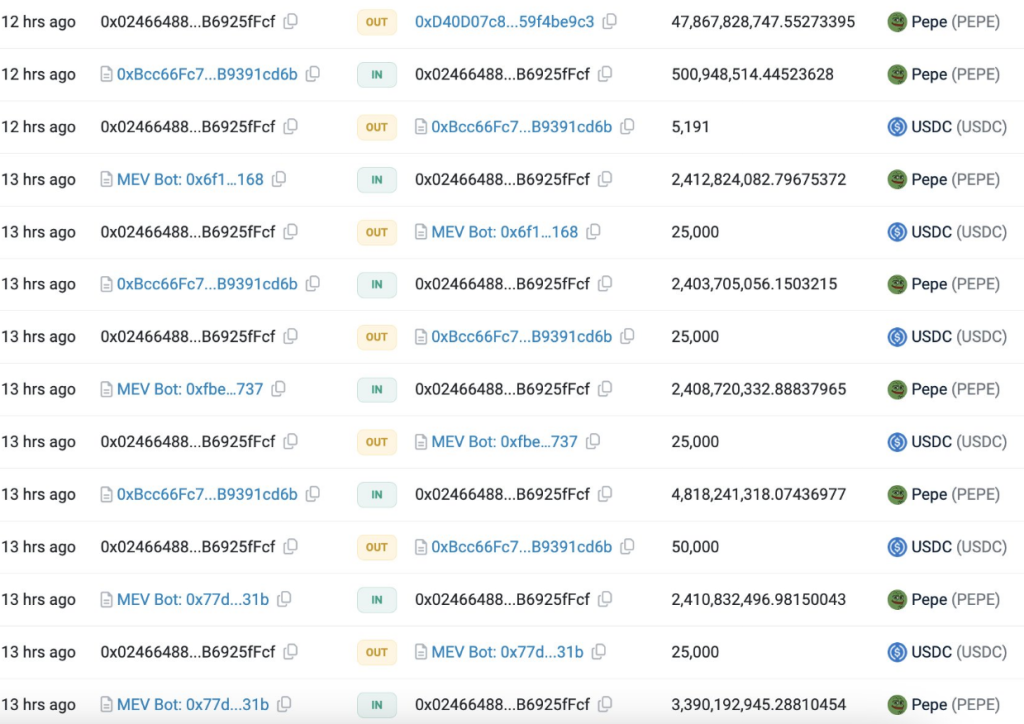
Task: Open recipient MEV Bot: 0xfbe...737
Action: coord(504,442)
